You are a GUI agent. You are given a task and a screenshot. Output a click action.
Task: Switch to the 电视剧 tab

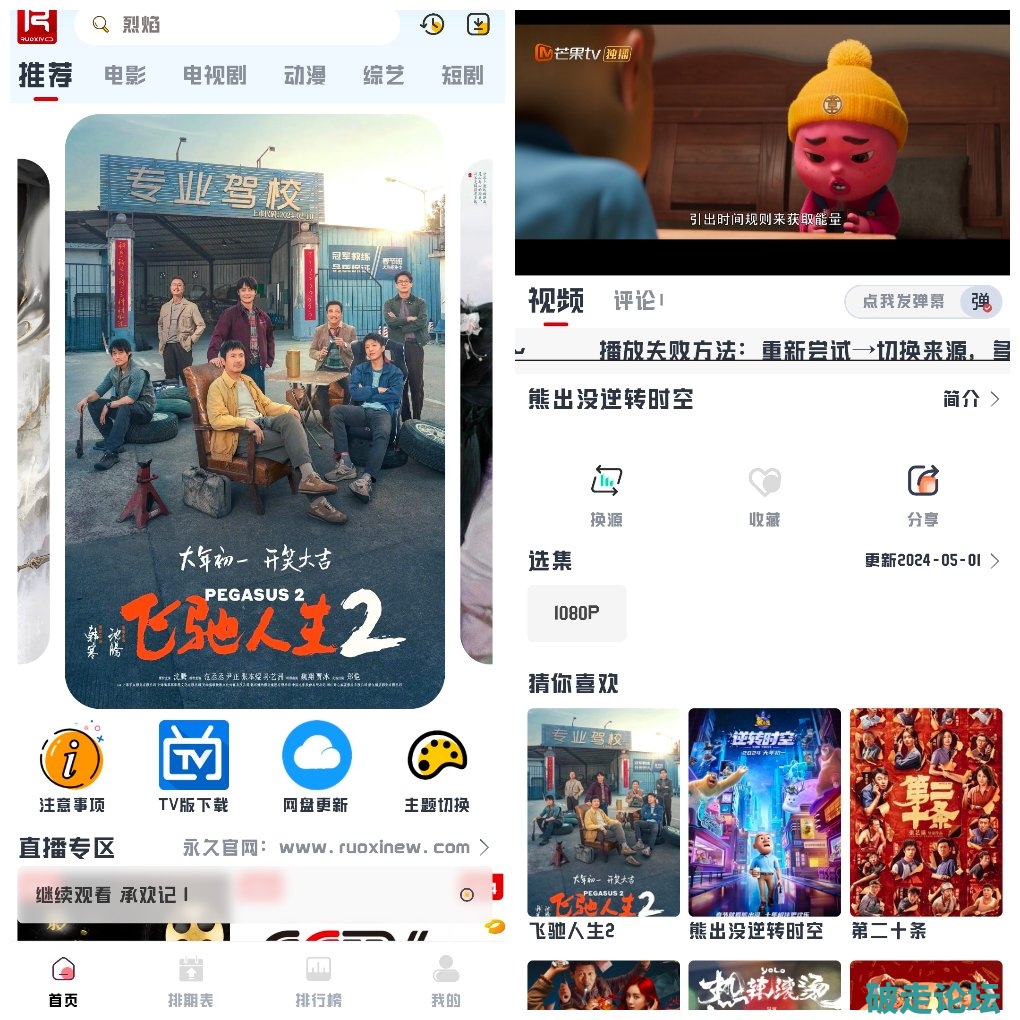214,76
